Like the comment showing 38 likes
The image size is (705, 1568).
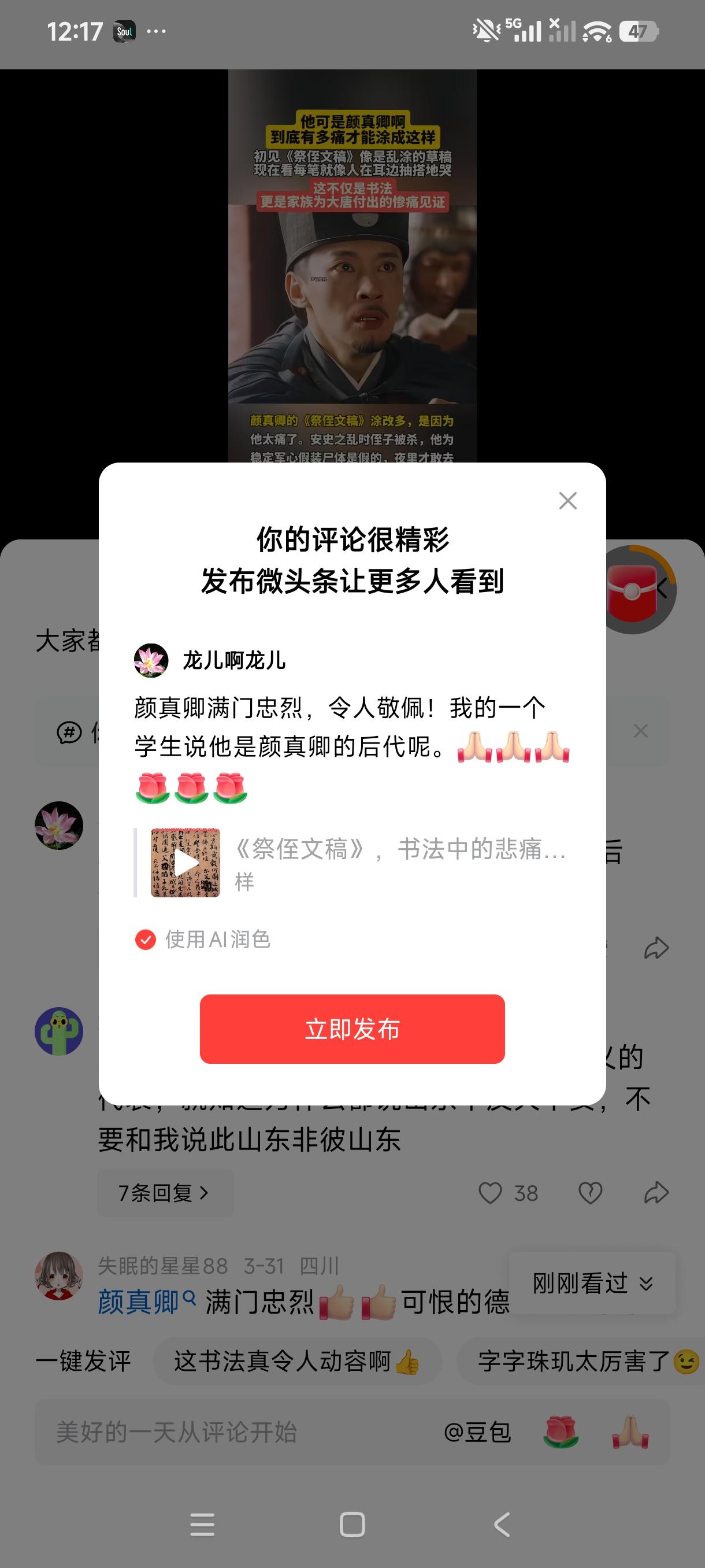tap(491, 1194)
